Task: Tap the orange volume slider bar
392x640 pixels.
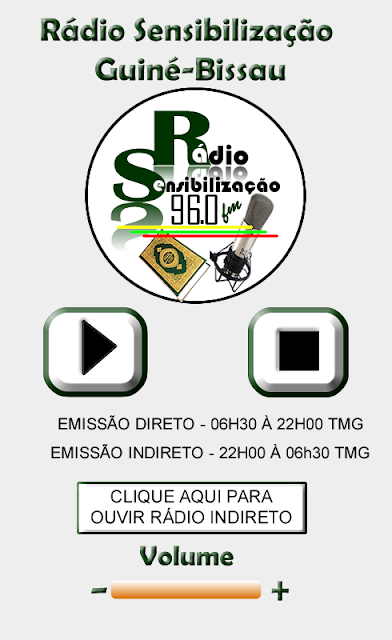Action: coord(186,590)
